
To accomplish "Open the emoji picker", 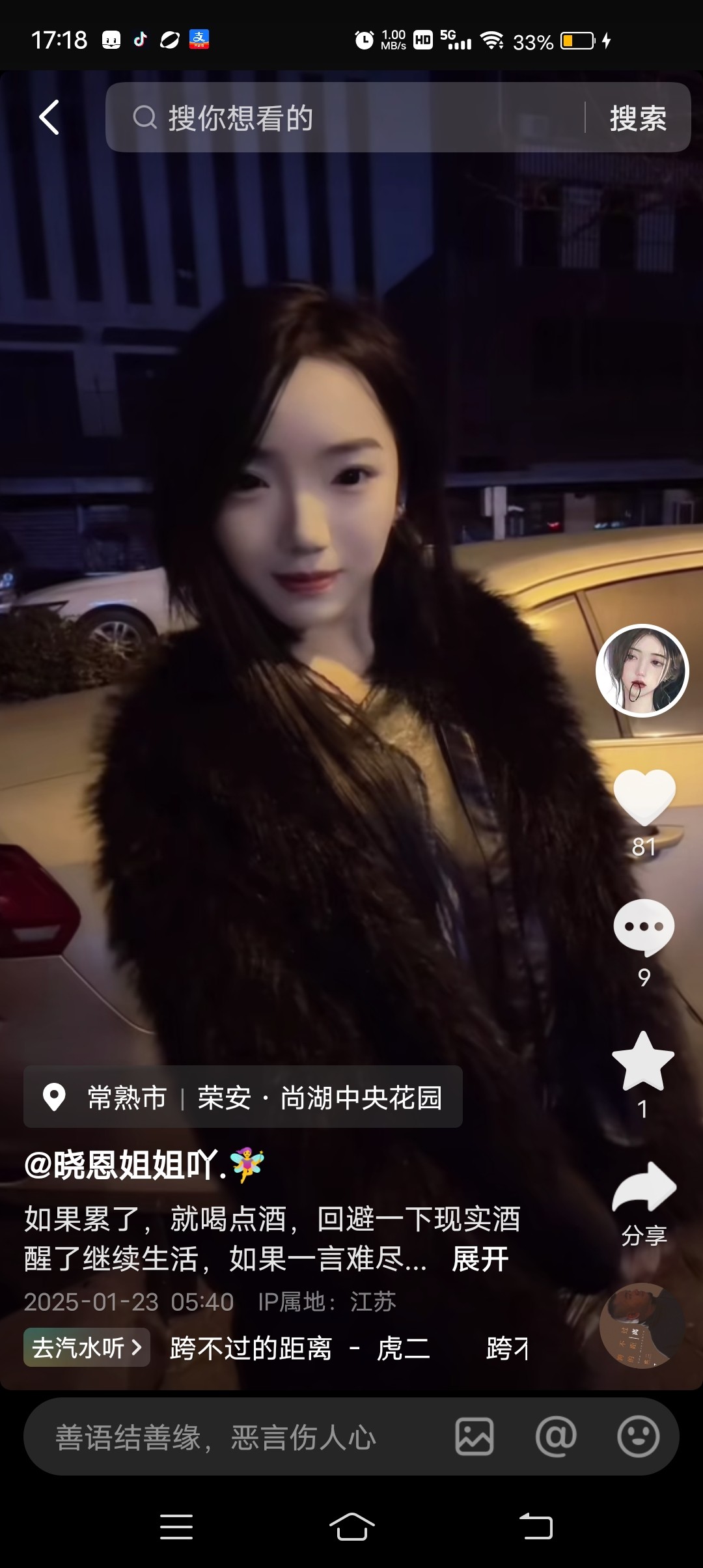I will click(x=639, y=1437).
